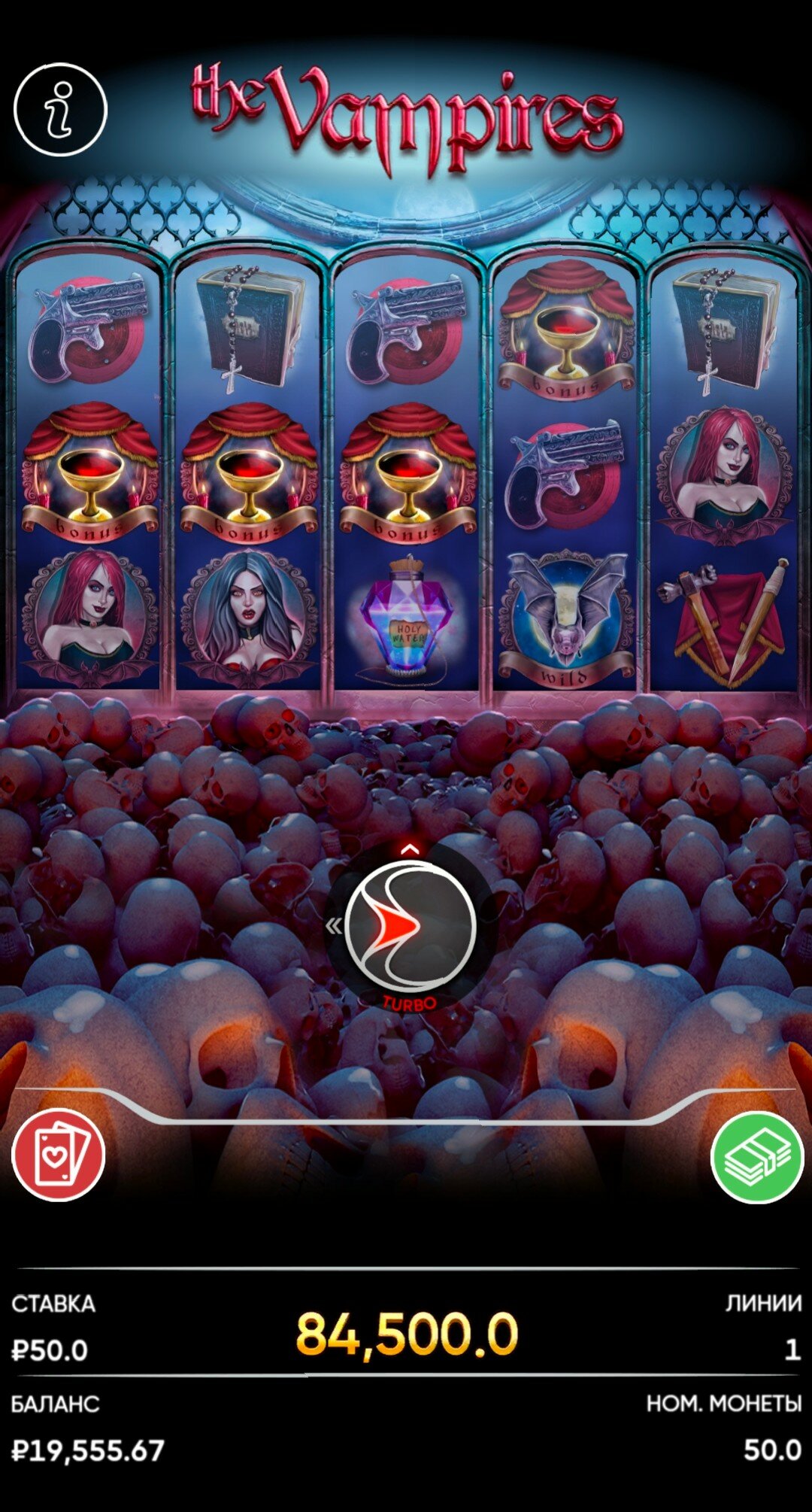Expand the menu arrow above the spin button
This screenshot has width=812, height=1512.
[410, 850]
